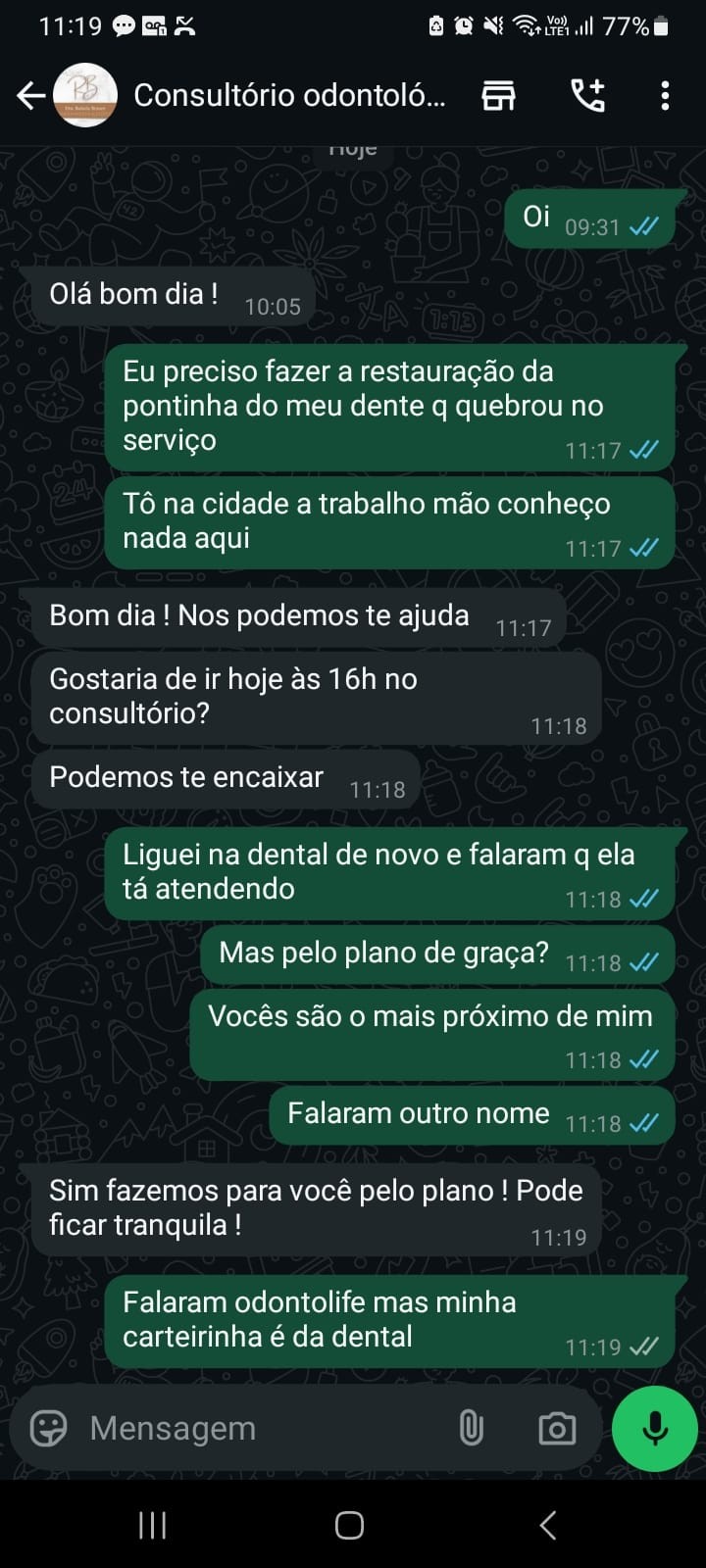Start a call with the consultório
The width and height of the screenshot is (706, 1568).
[x=587, y=95]
